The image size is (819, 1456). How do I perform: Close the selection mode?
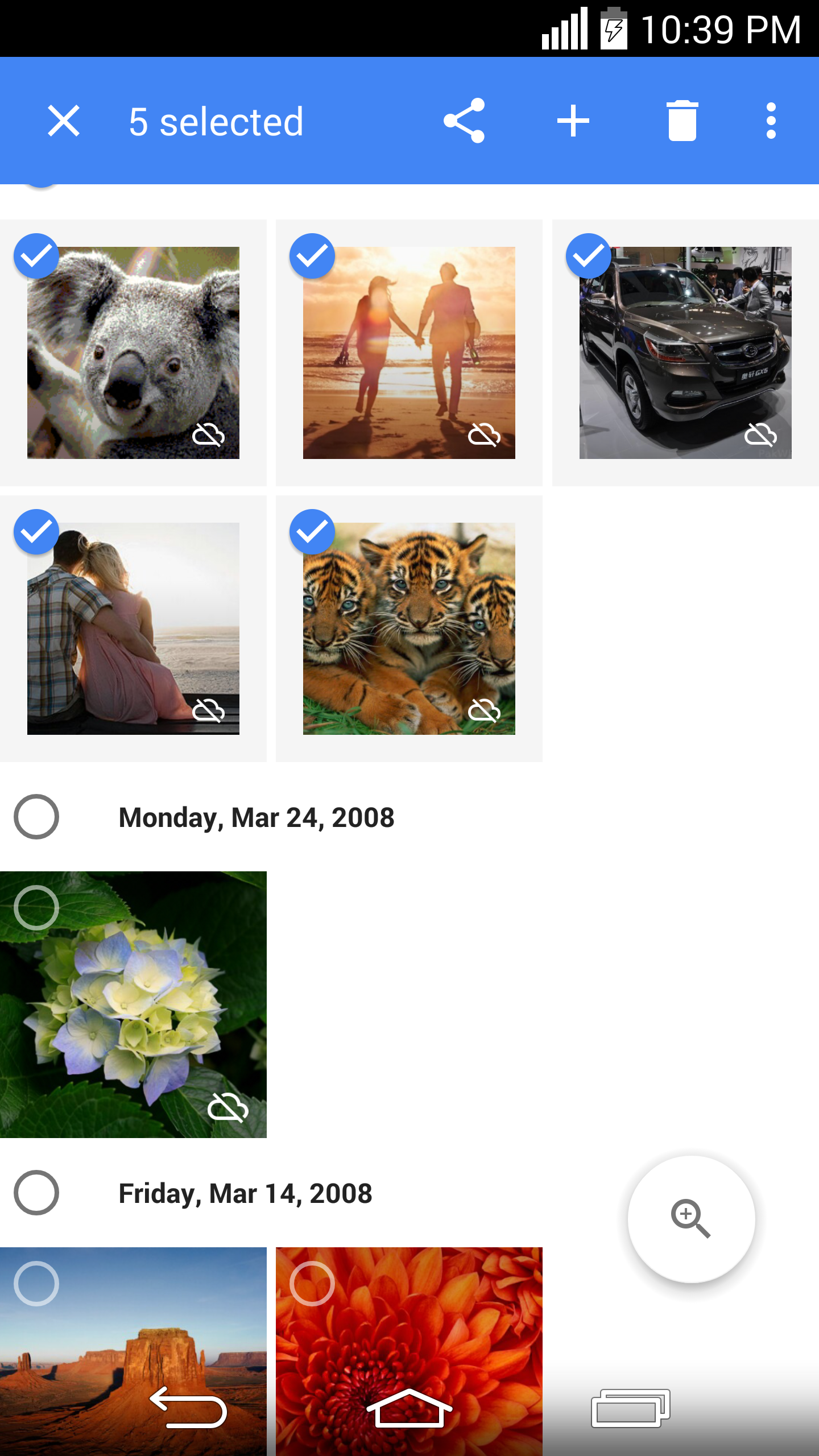click(63, 121)
